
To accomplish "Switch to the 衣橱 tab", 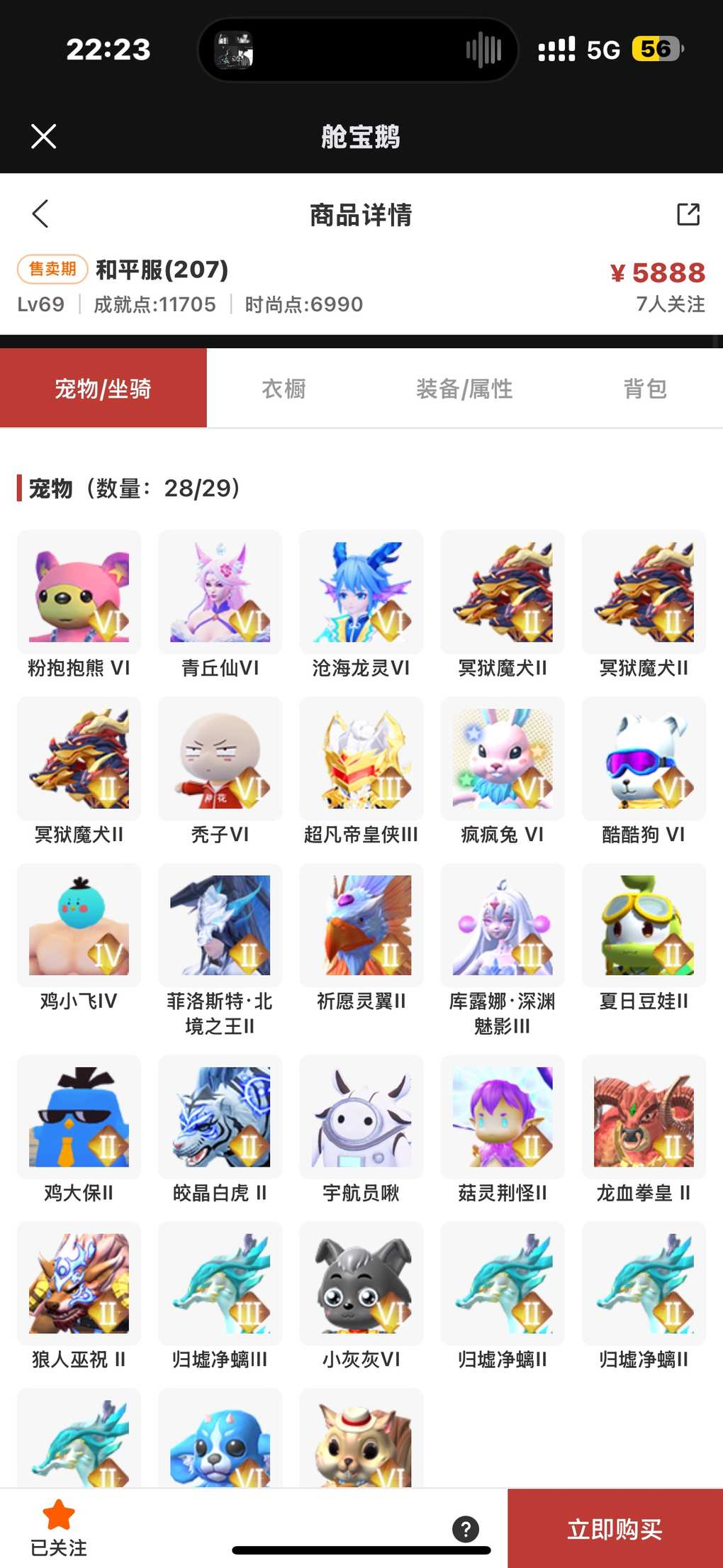I will pyautogui.click(x=284, y=389).
